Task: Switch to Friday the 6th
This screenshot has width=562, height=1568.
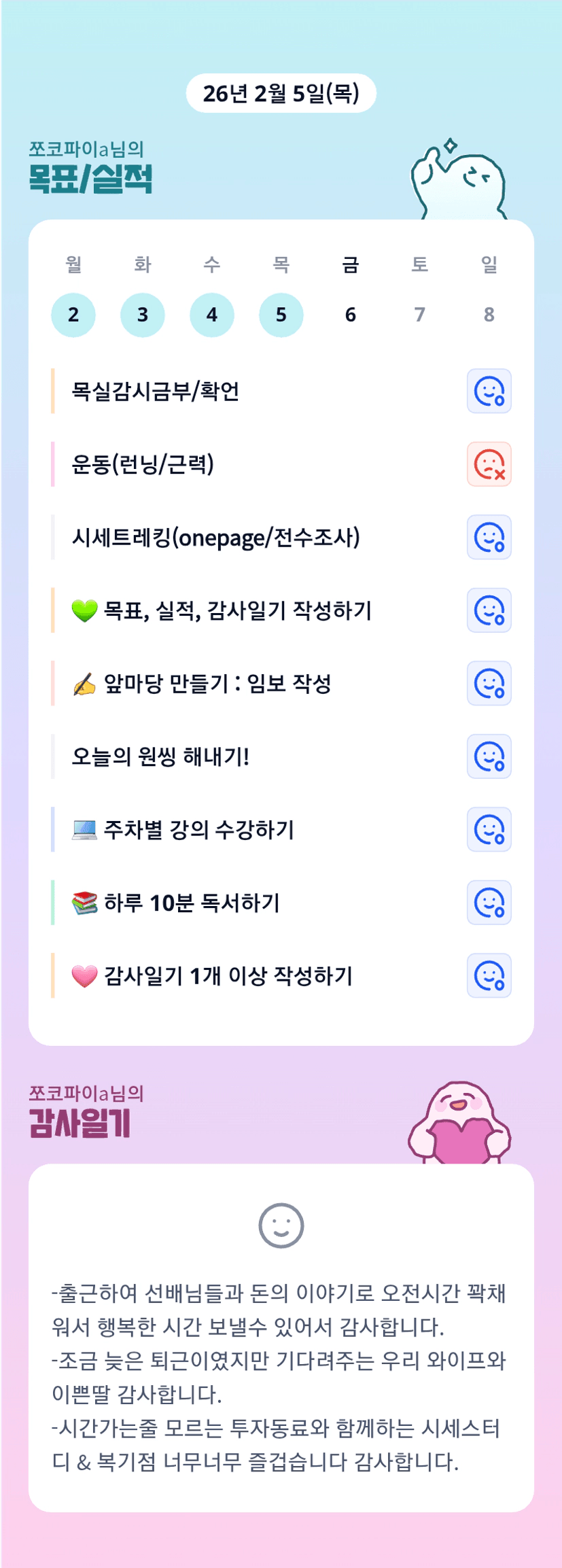Action: [351, 315]
